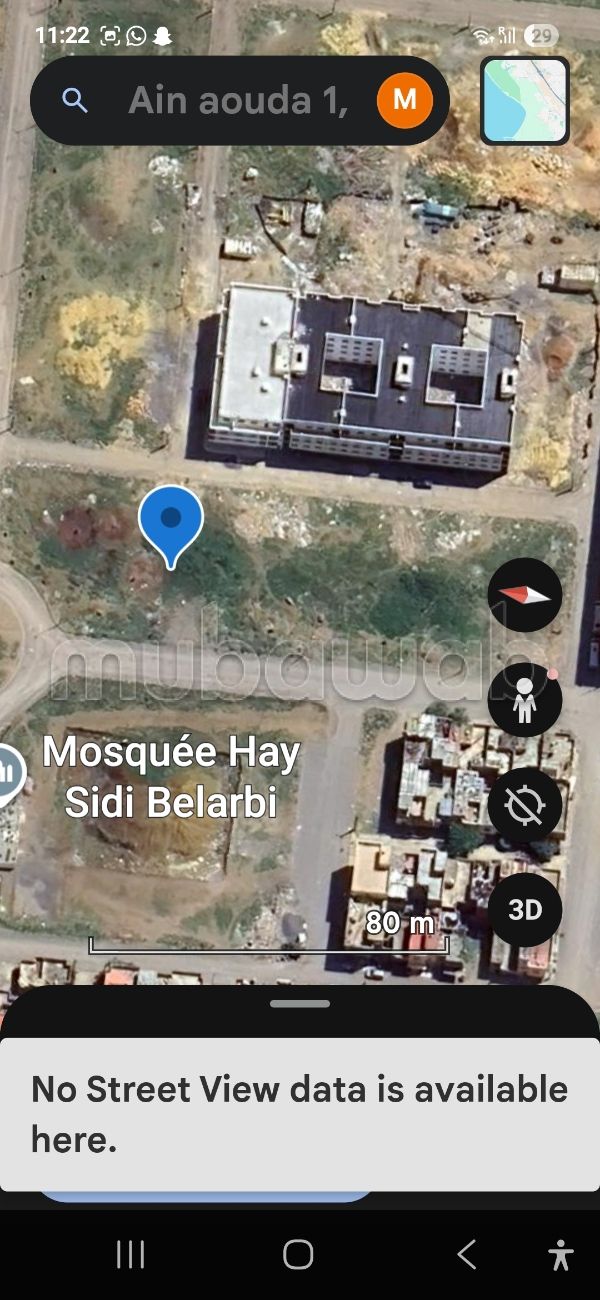Open Mosquée Hay Sidi Belarbi place label

(171, 778)
